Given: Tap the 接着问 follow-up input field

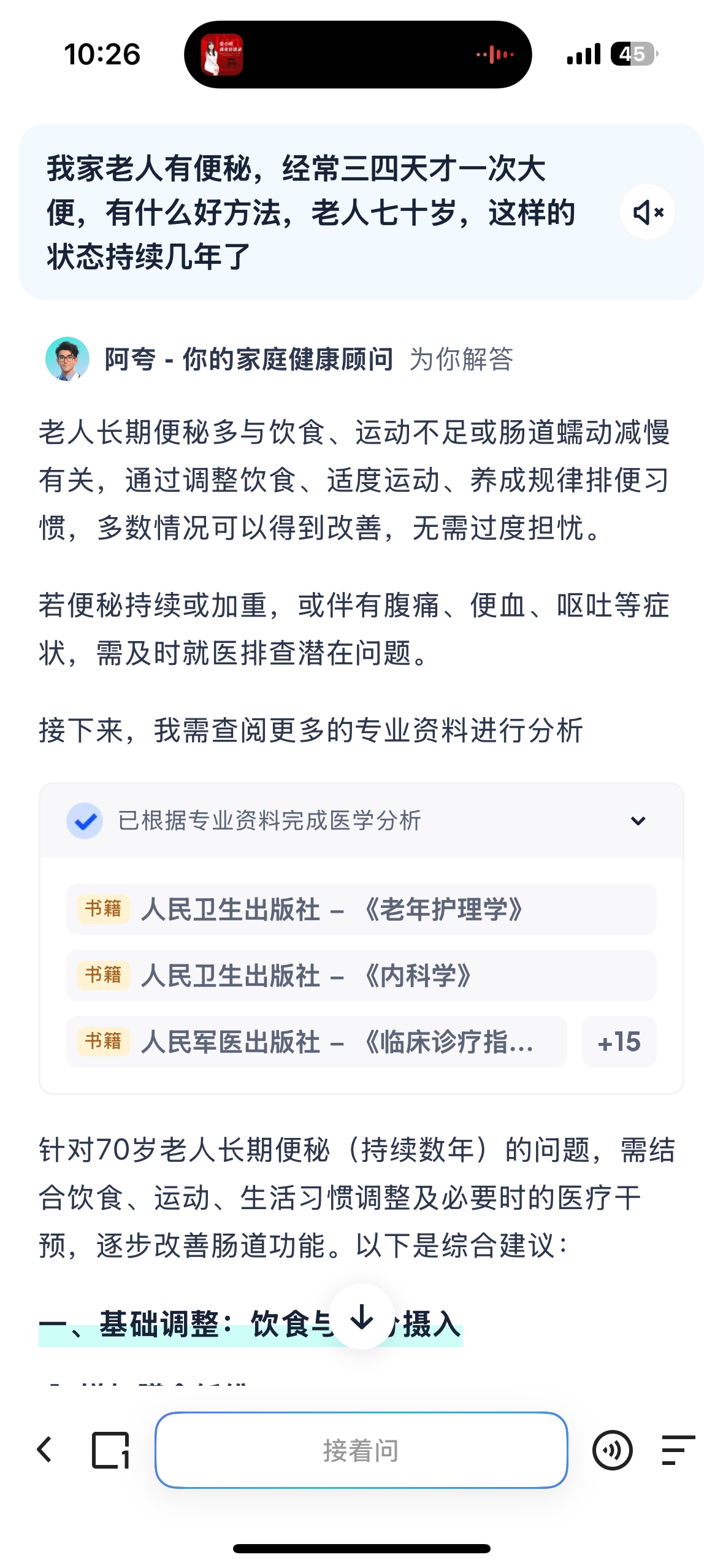Looking at the screenshot, I should point(361,1450).
